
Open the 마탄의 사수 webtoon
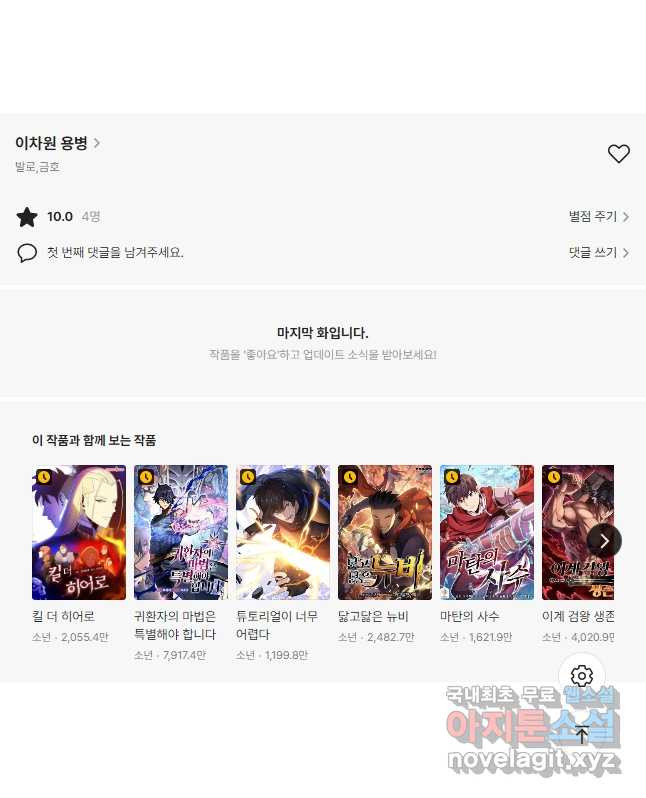tap(487, 532)
